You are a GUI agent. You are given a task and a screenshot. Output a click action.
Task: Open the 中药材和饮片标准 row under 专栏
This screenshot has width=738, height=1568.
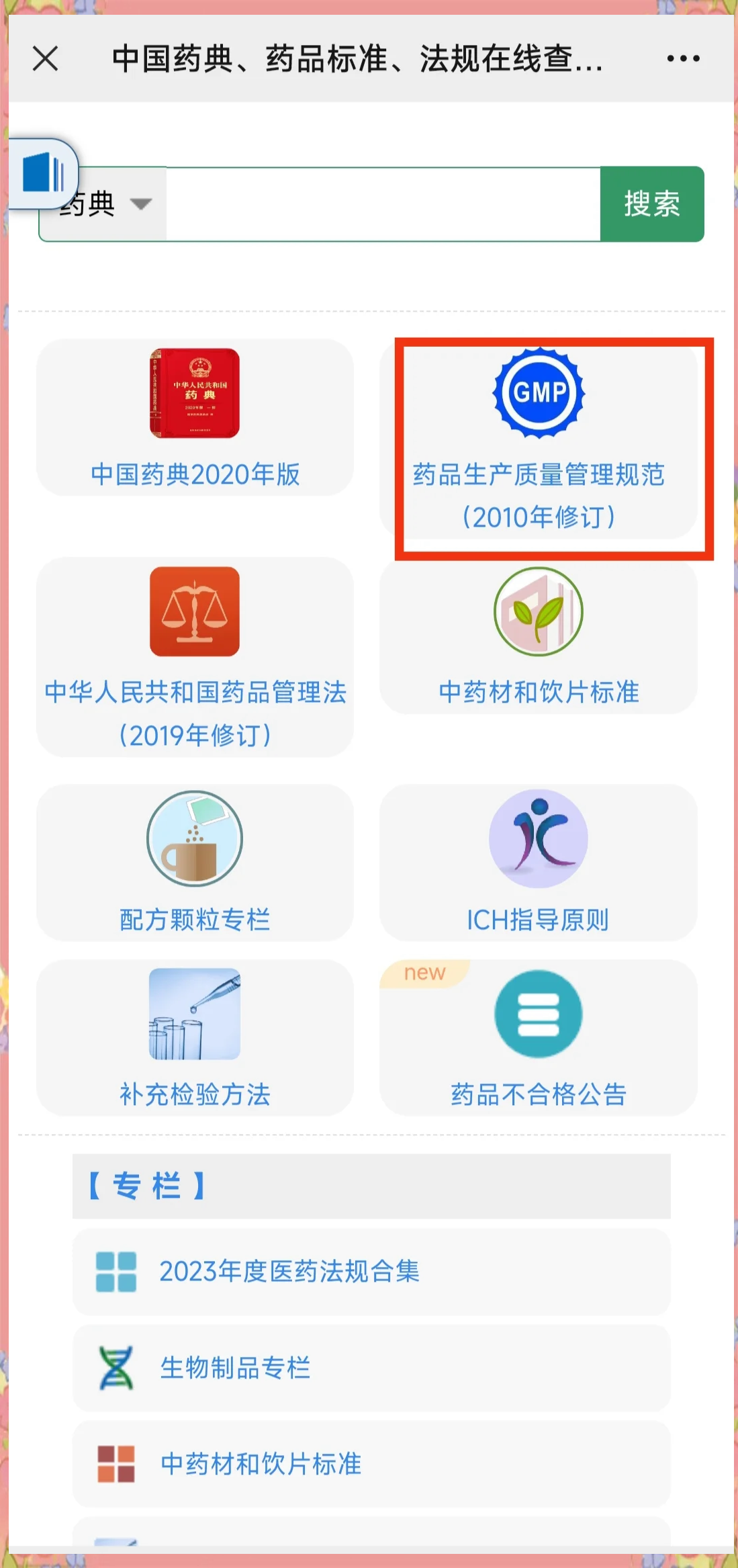click(x=371, y=1464)
